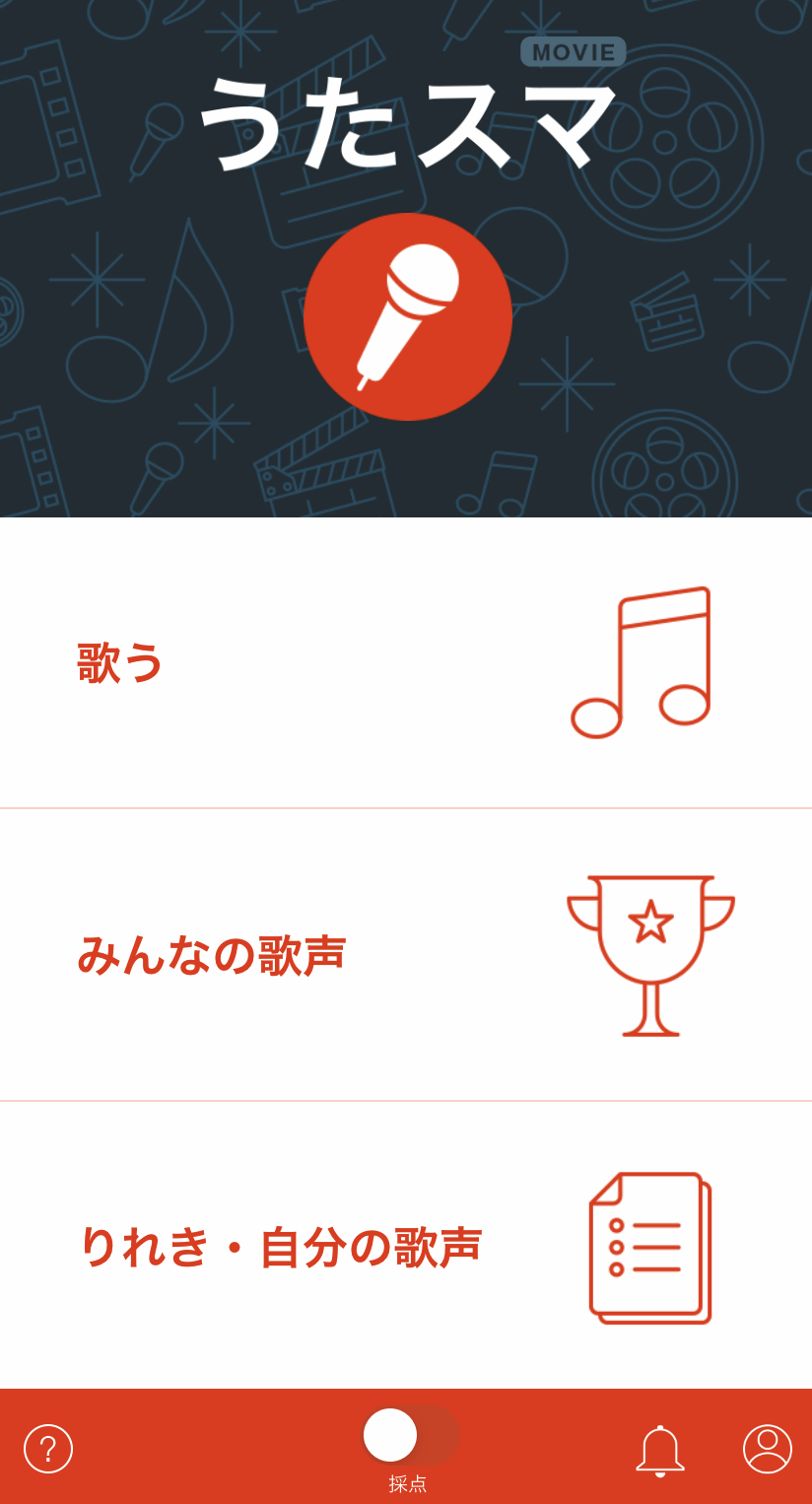Open the 歌う (Sing) menu row

pos(406,662)
